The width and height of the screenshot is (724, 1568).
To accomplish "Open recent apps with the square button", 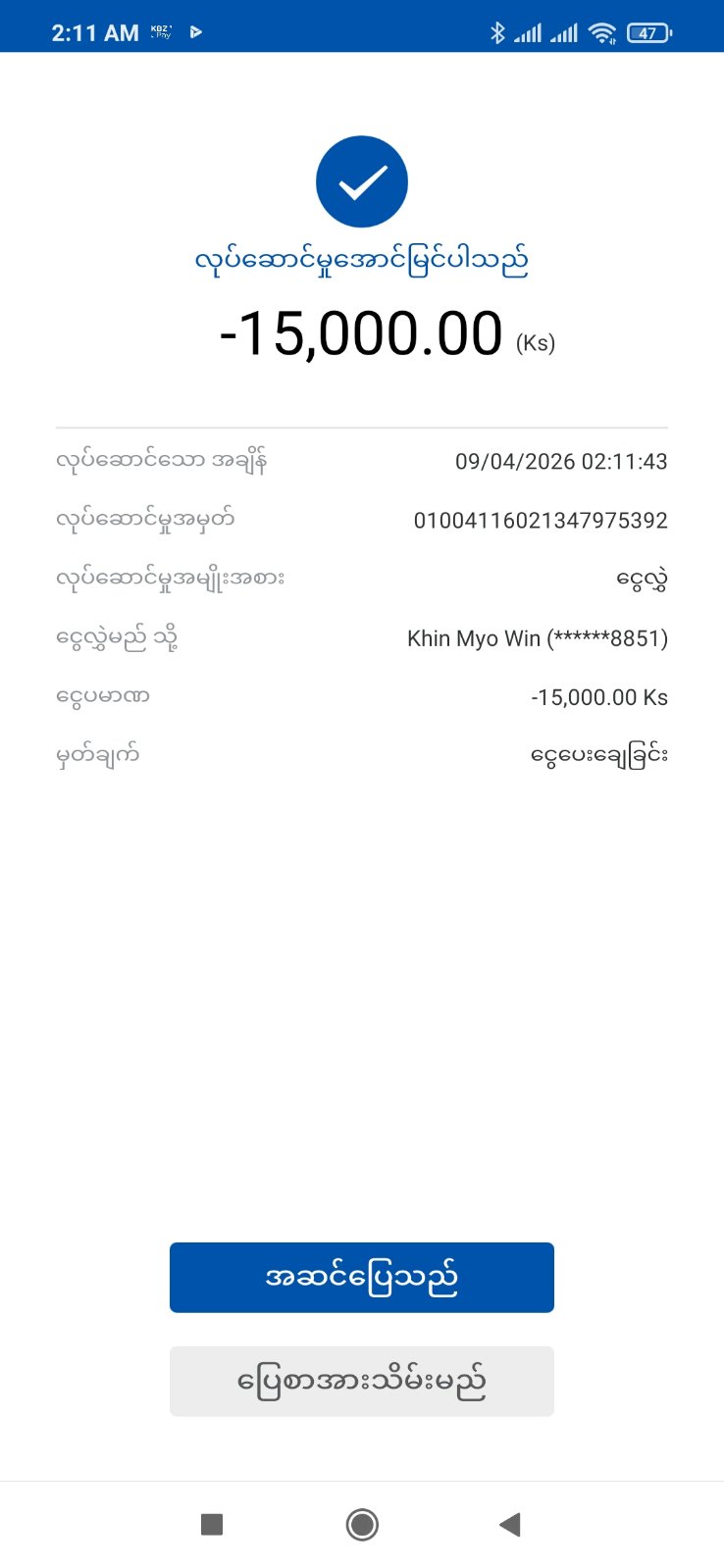I will pos(212,1524).
